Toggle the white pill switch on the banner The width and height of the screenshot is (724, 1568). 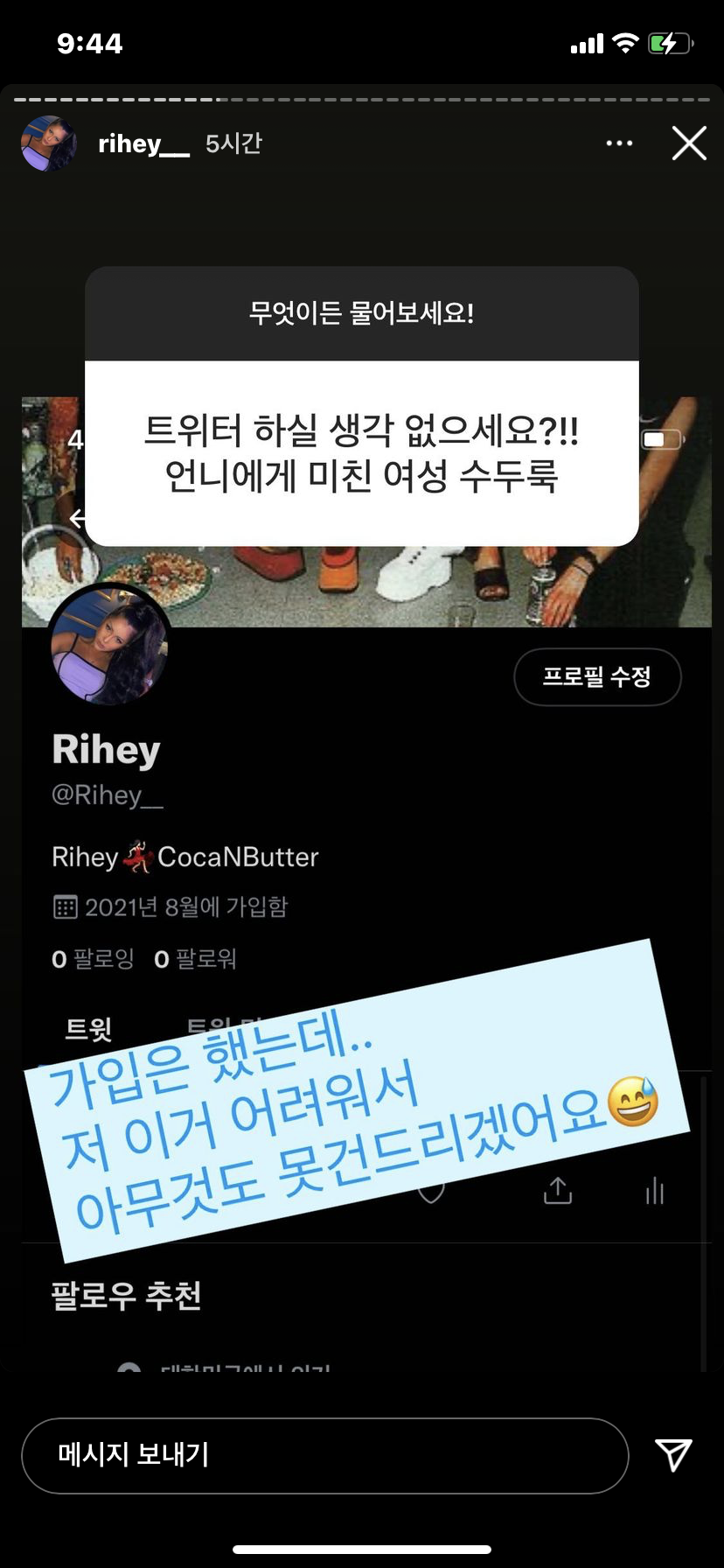[x=662, y=438]
